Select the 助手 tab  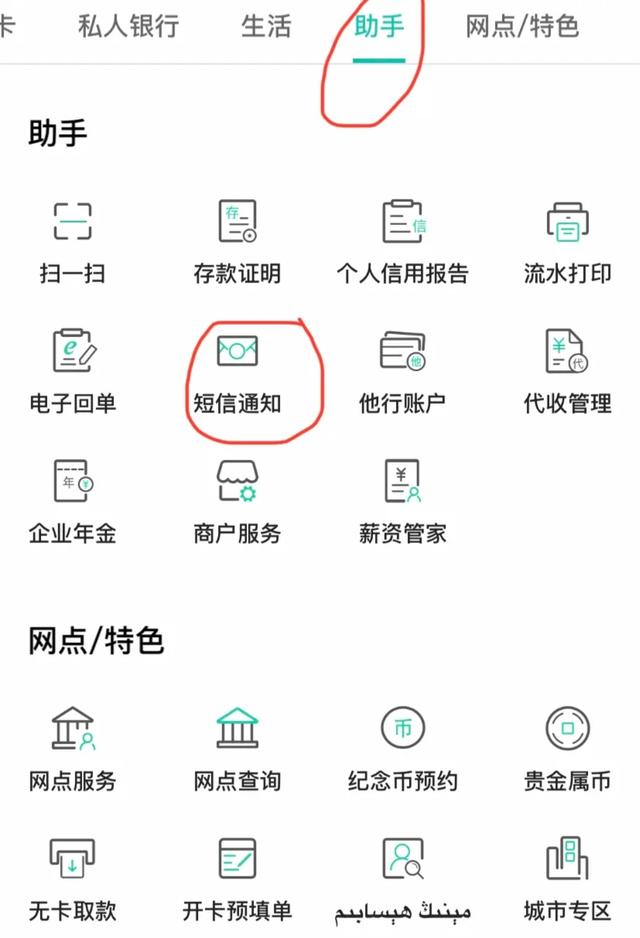pos(380,26)
